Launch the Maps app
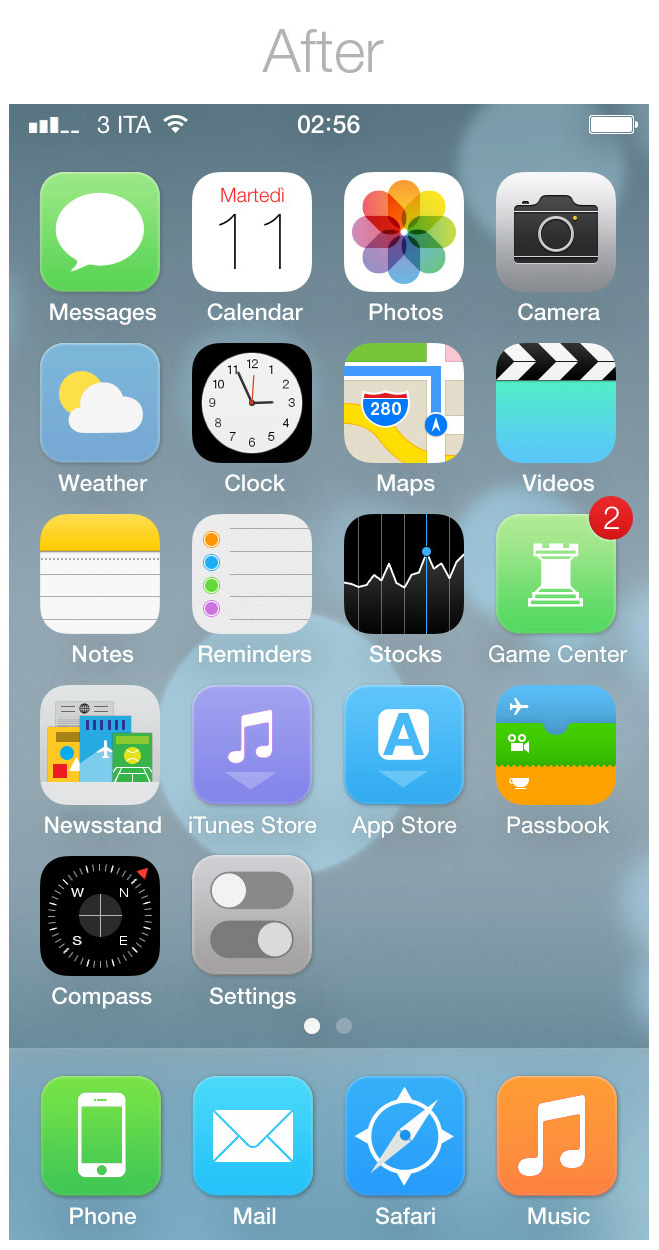The width and height of the screenshot is (659, 1250). [404, 403]
